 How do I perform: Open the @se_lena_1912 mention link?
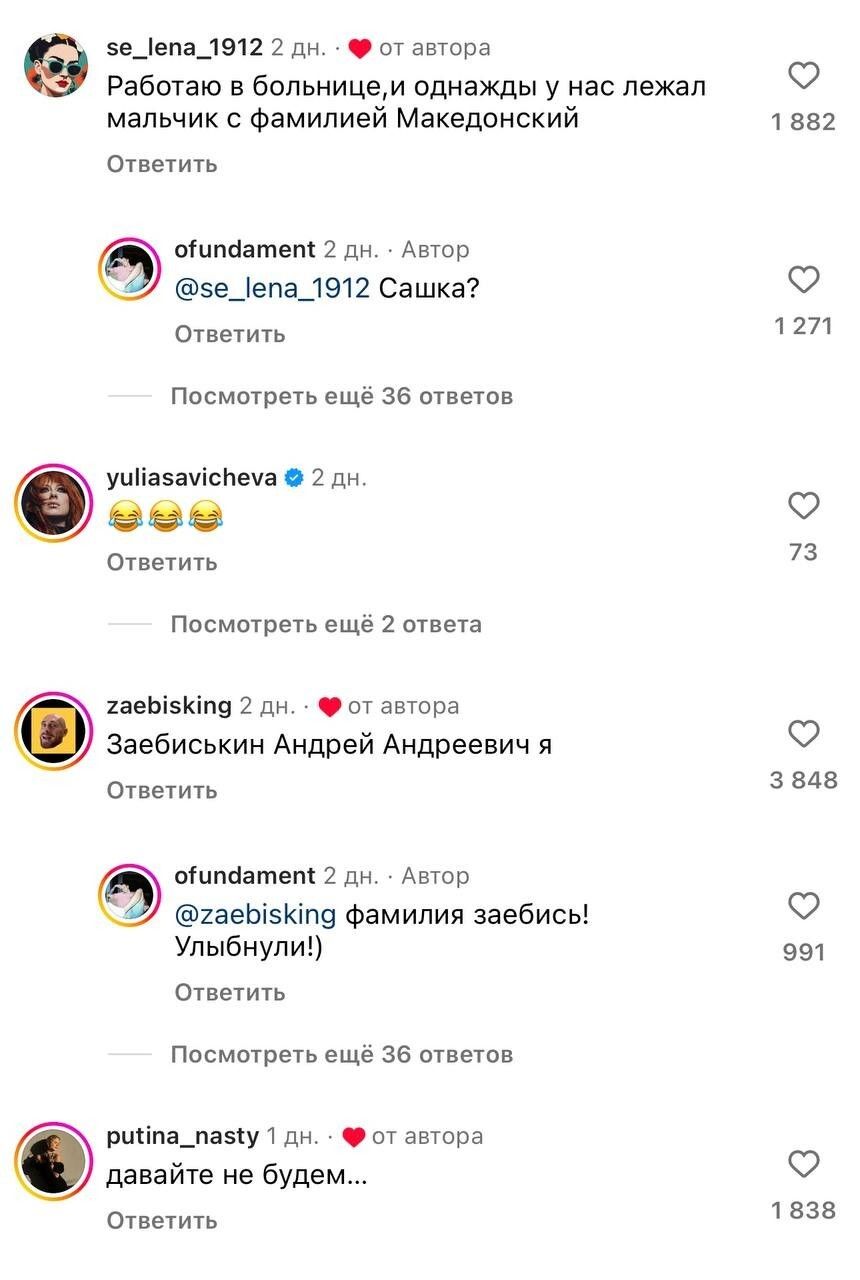(272, 289)
